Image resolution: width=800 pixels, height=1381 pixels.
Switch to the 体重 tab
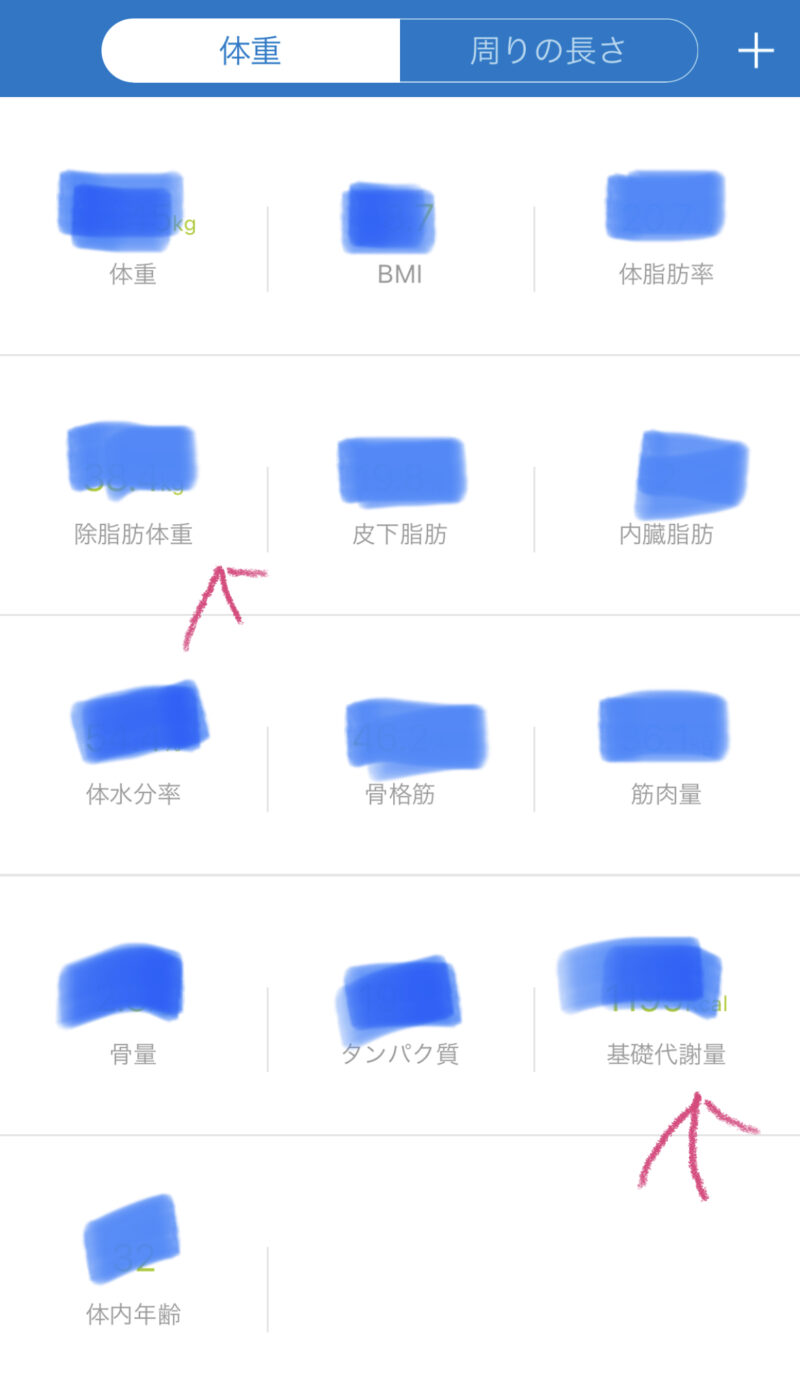pos(251,50)
